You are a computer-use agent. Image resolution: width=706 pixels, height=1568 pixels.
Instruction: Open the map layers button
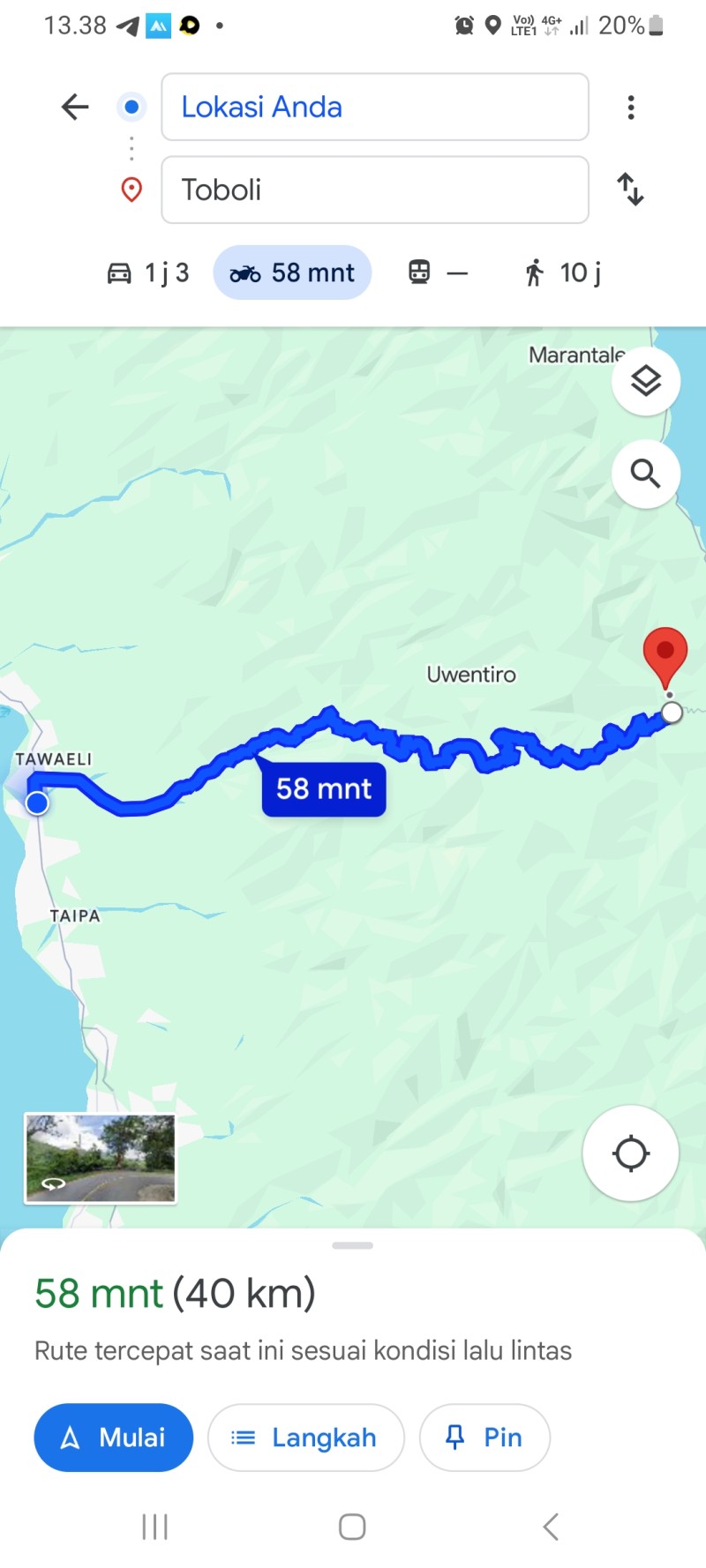pyautogui.click(x=646, y=381)
